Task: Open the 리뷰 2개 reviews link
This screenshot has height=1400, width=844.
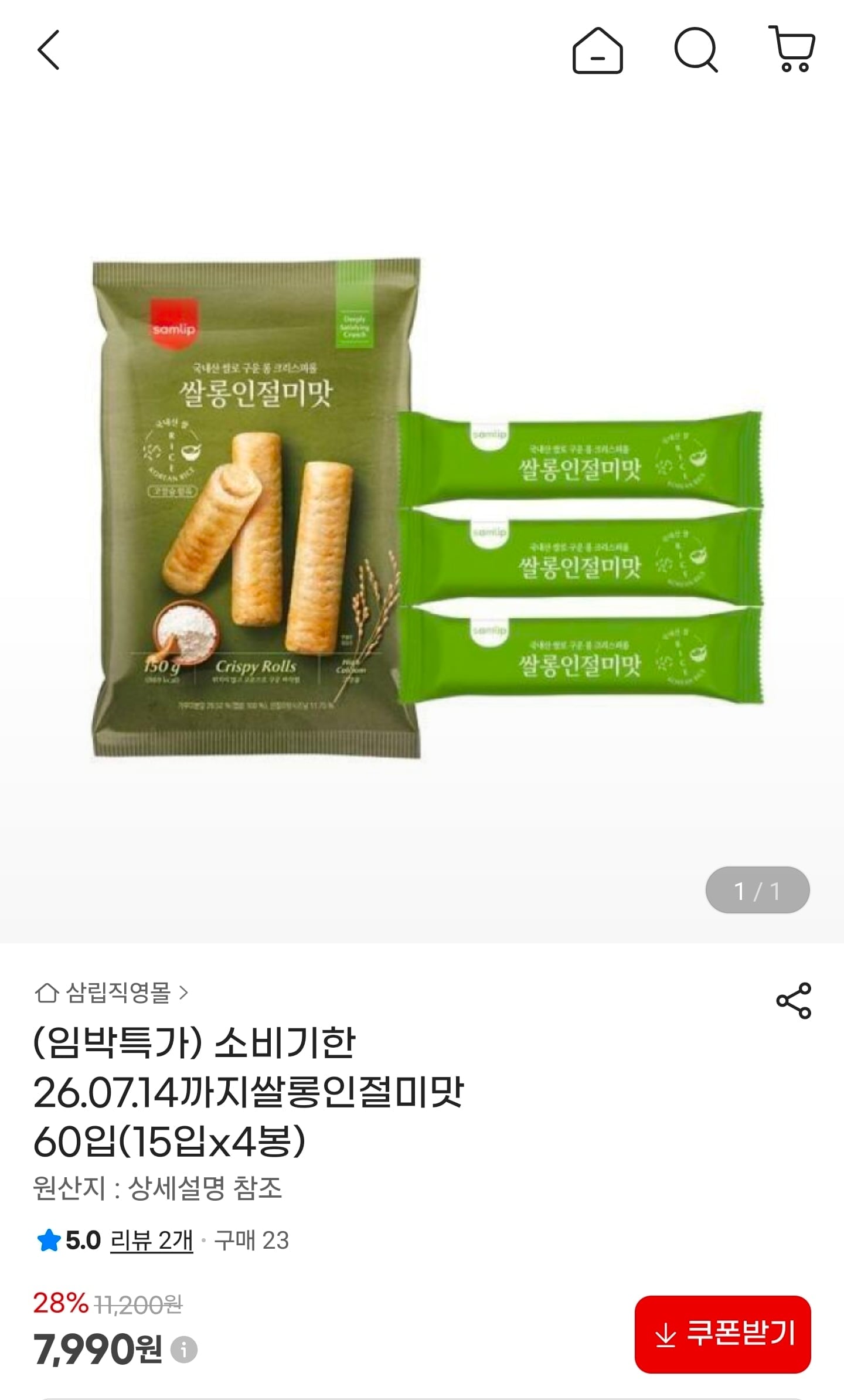Action: pos(152,1241)
